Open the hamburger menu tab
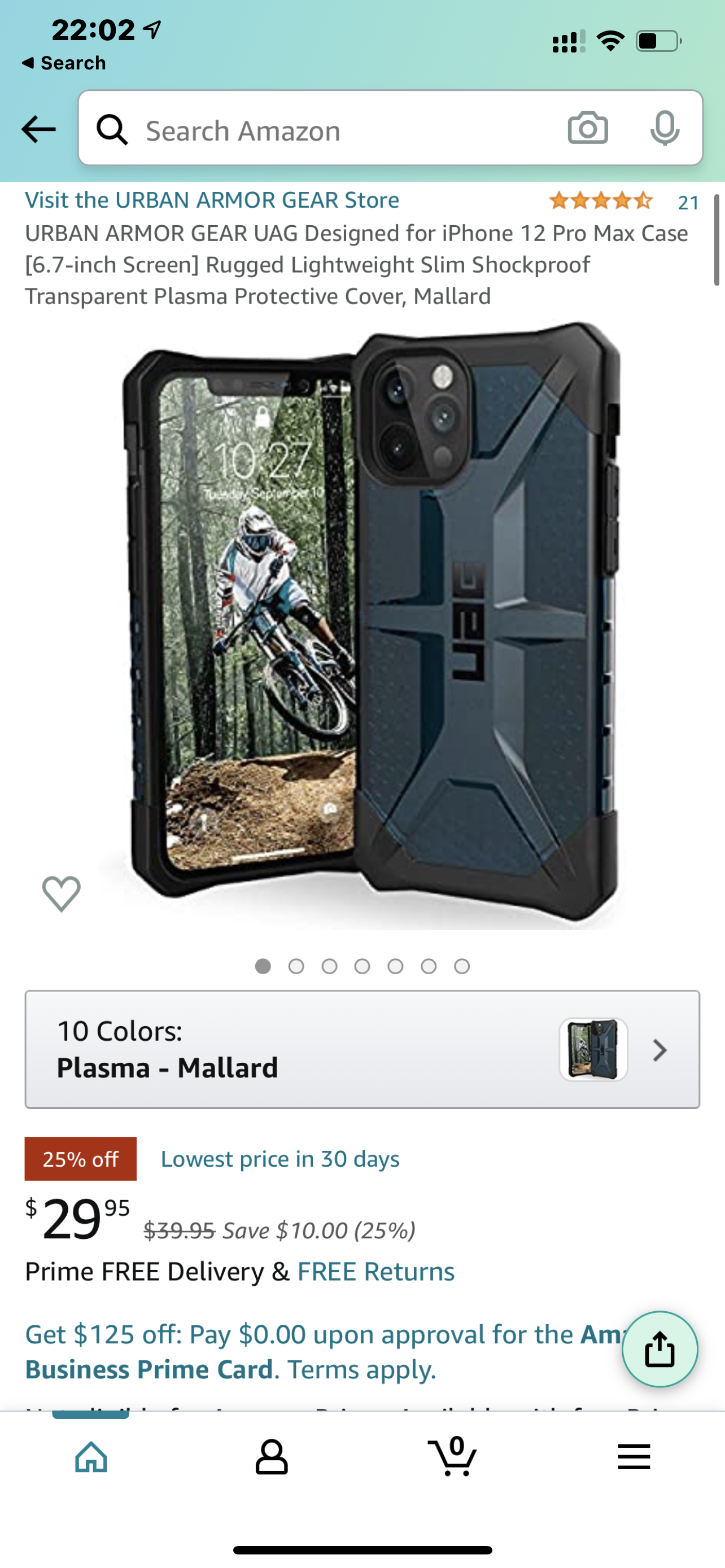The height and width of the screenshot is (1568, 725). pos(634,1457)
